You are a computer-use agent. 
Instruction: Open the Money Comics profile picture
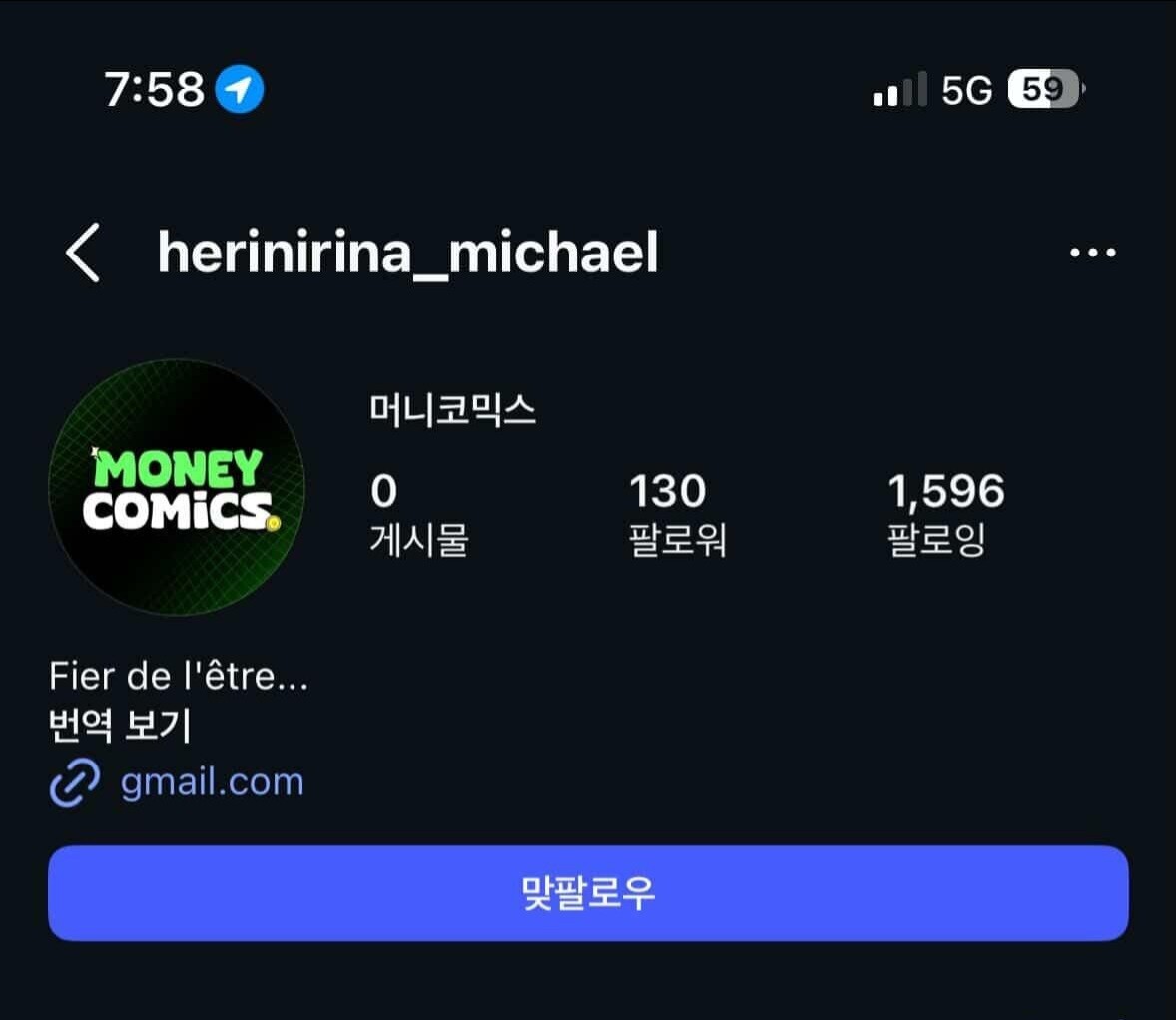click(177, 487)
